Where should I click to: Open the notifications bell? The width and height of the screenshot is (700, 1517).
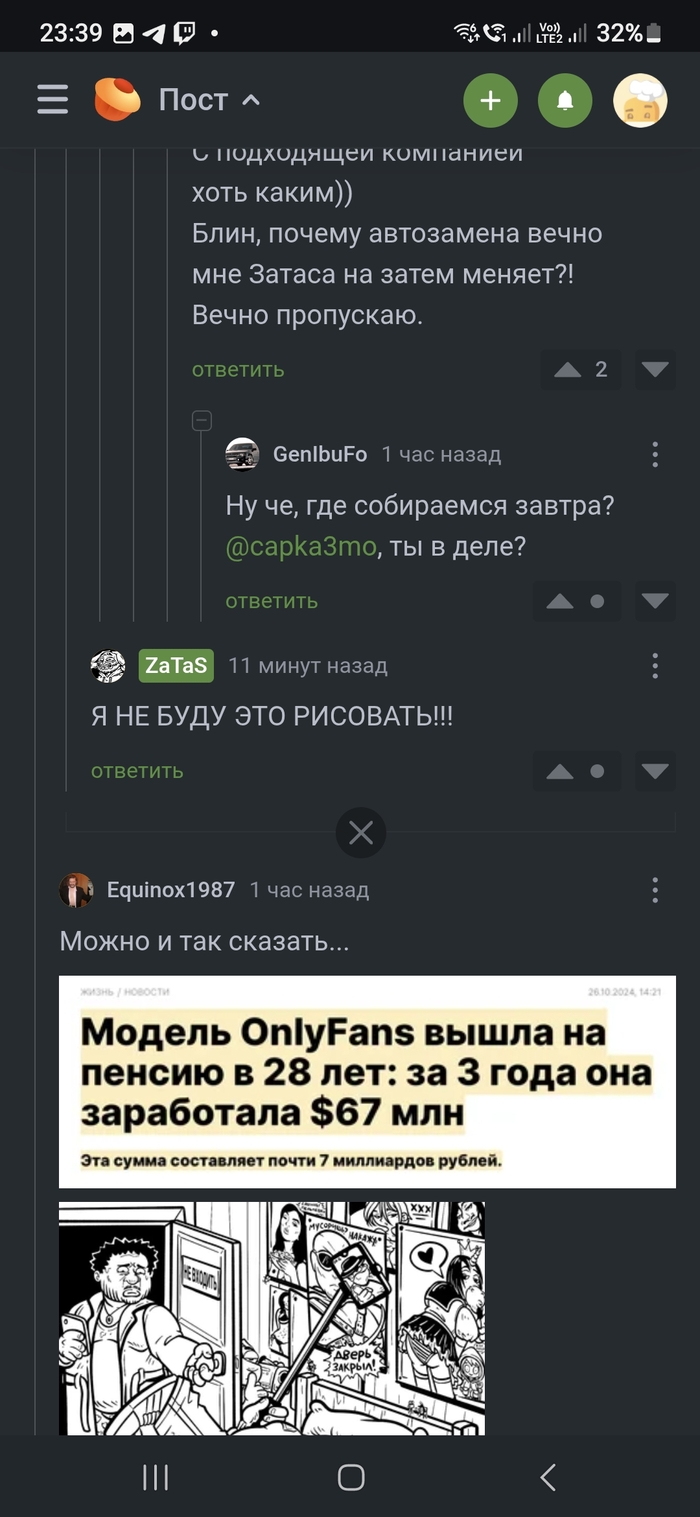(x=565, y=100)
